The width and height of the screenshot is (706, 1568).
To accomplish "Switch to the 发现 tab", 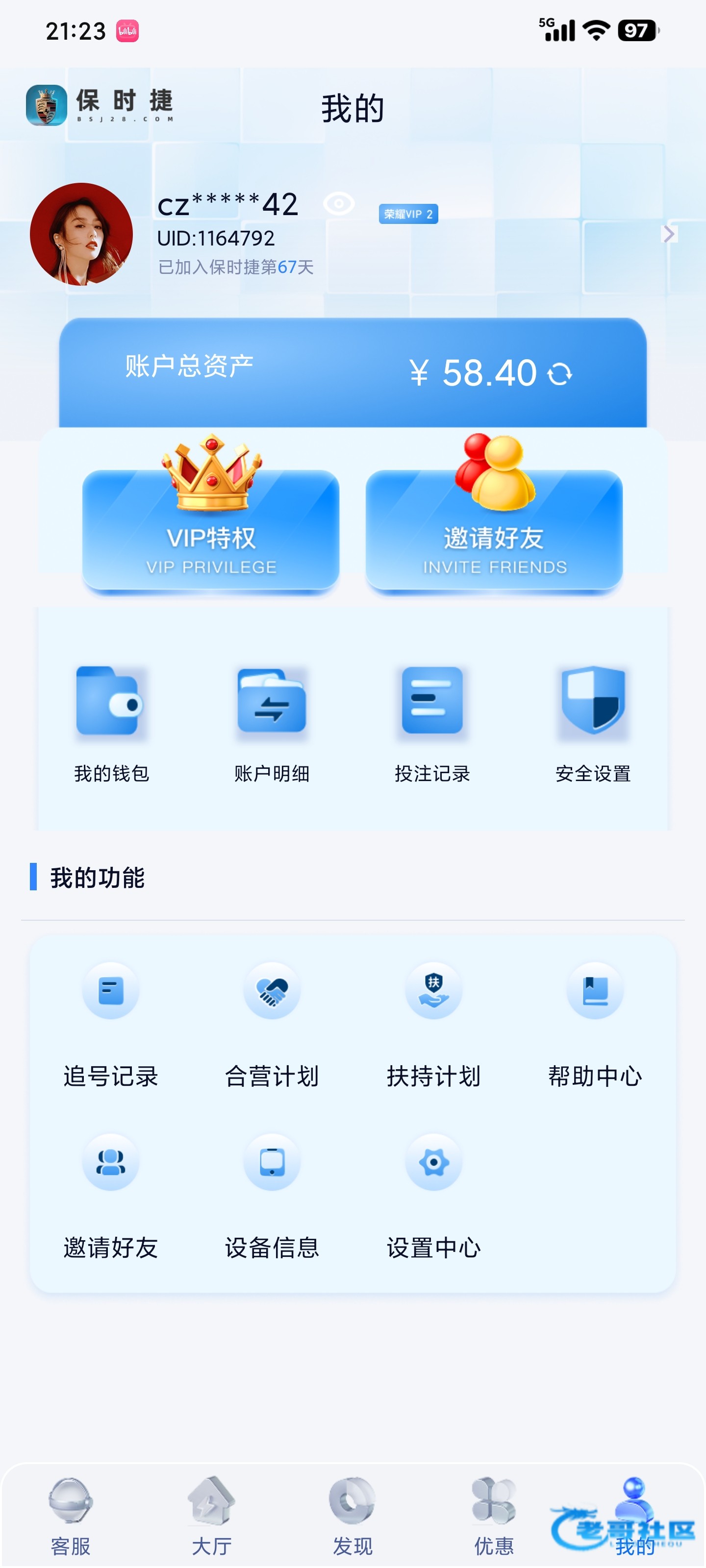I will point(352,1516).
